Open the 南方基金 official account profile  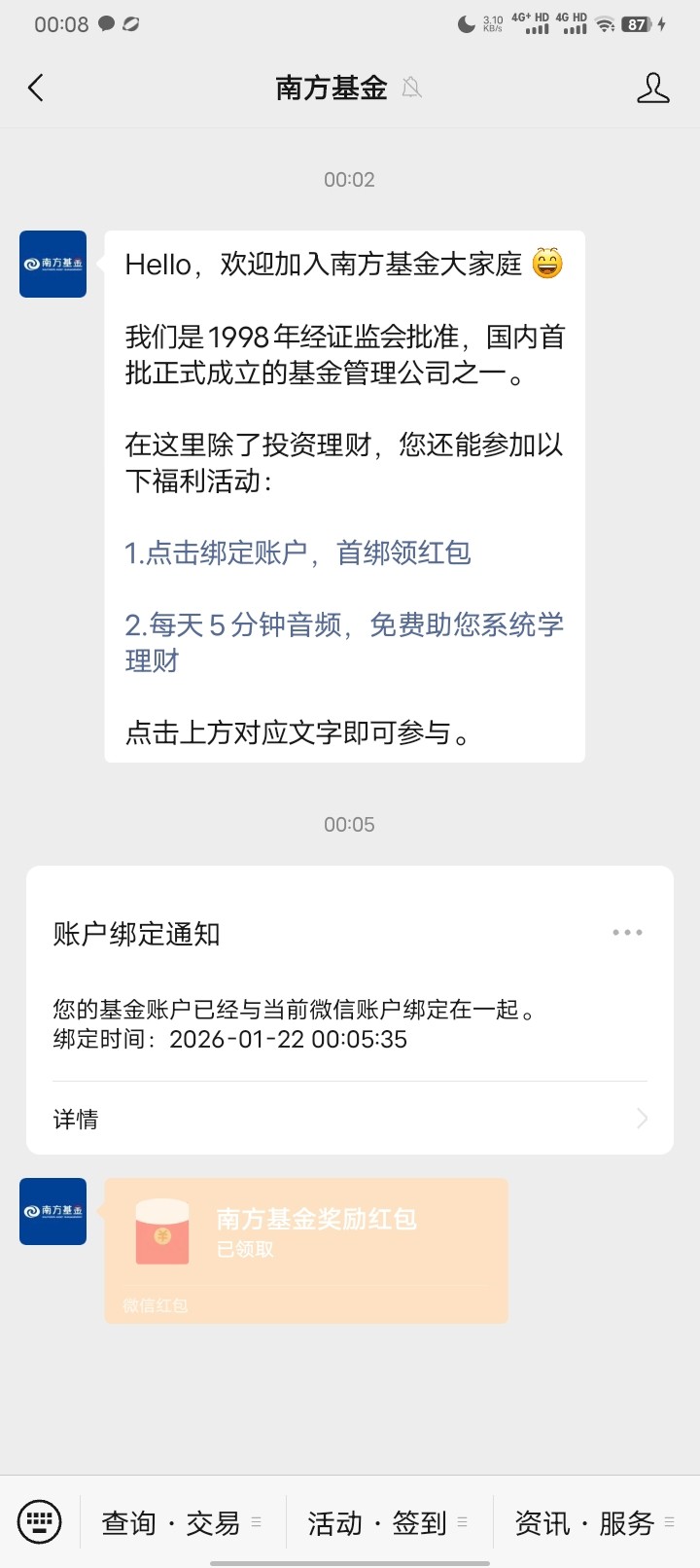click(653, 88)
